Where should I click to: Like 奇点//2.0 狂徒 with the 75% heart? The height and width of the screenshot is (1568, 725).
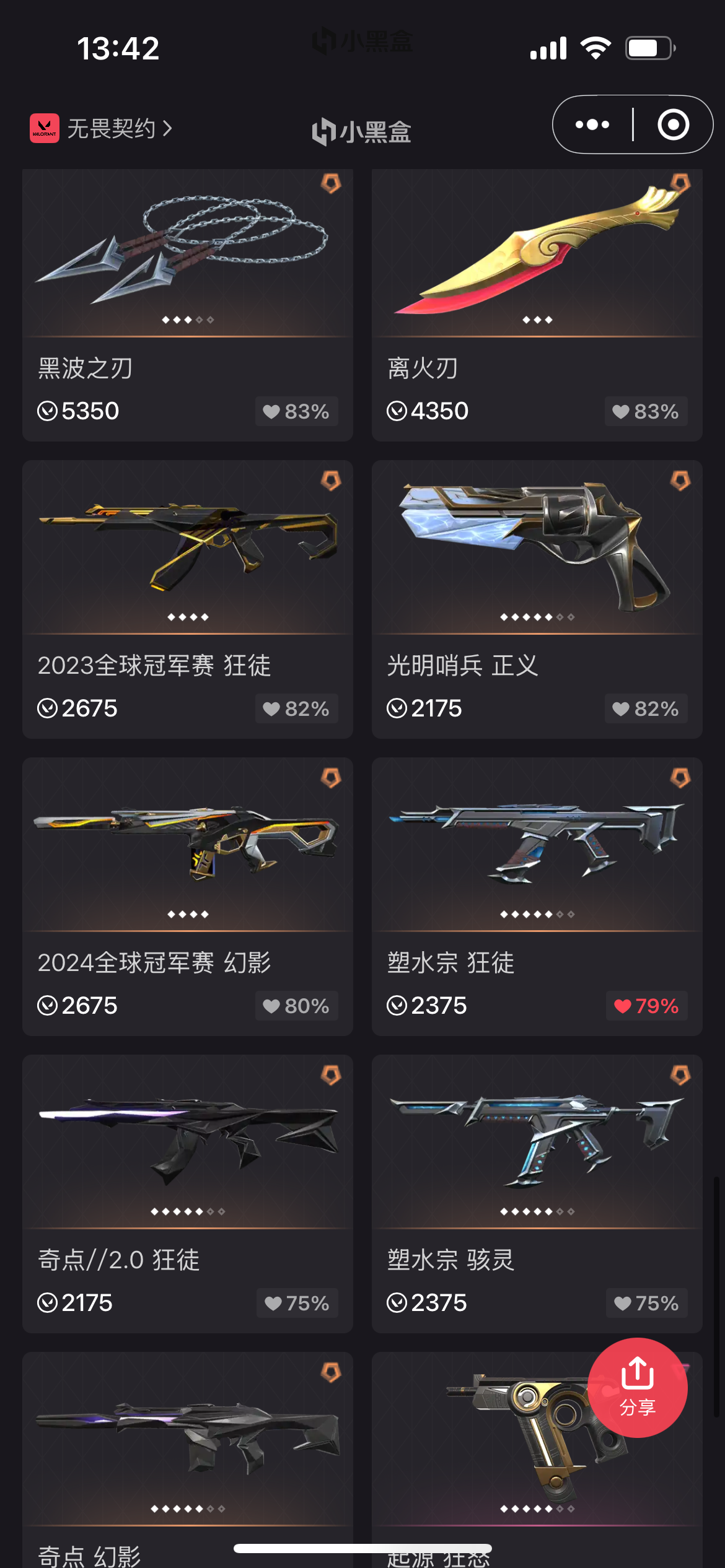(x=296, y=1303)
